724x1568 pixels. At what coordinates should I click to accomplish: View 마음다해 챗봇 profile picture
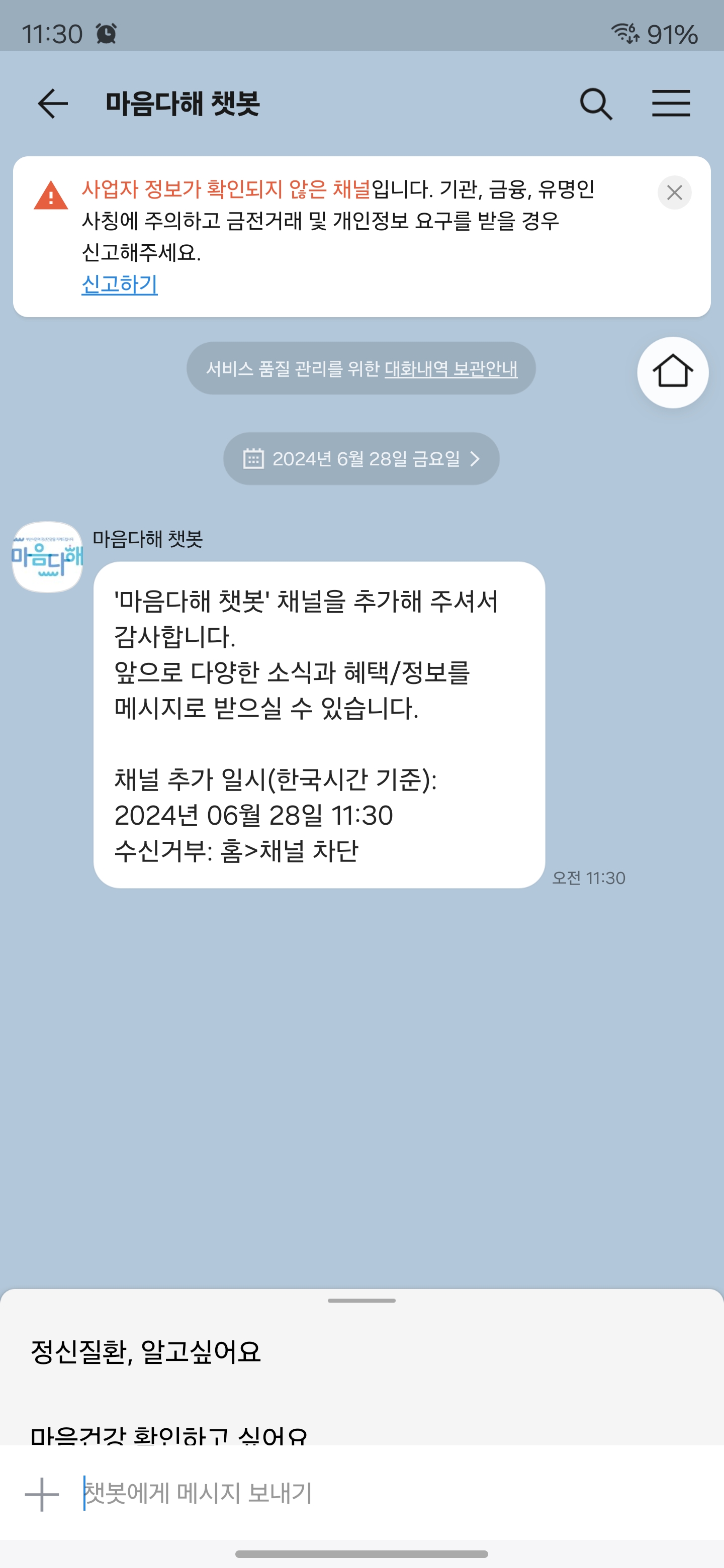[47, 556]
